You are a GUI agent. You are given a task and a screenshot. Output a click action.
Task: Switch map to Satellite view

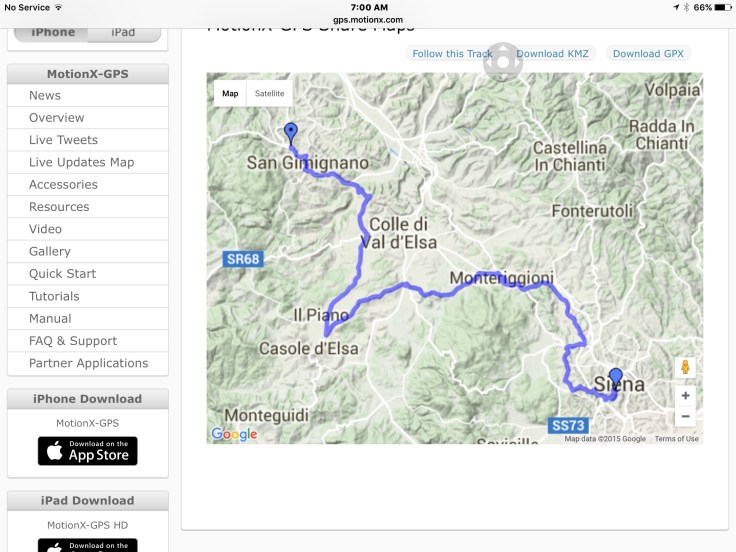[x=269, y=93]
